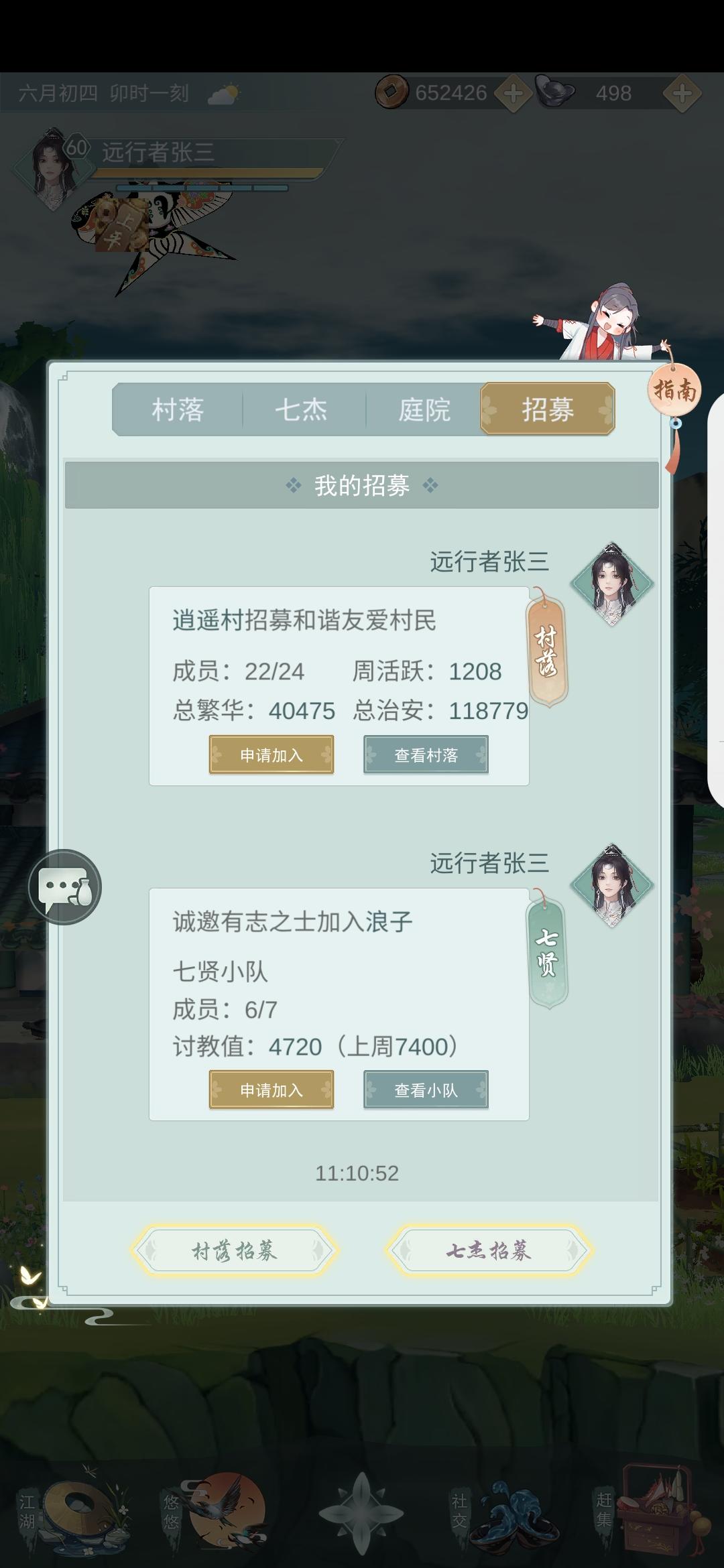The width and height of the screenshot is (724, 1568).
Task: Switch to the 七杰 tab
Action: tap(302, 410)
